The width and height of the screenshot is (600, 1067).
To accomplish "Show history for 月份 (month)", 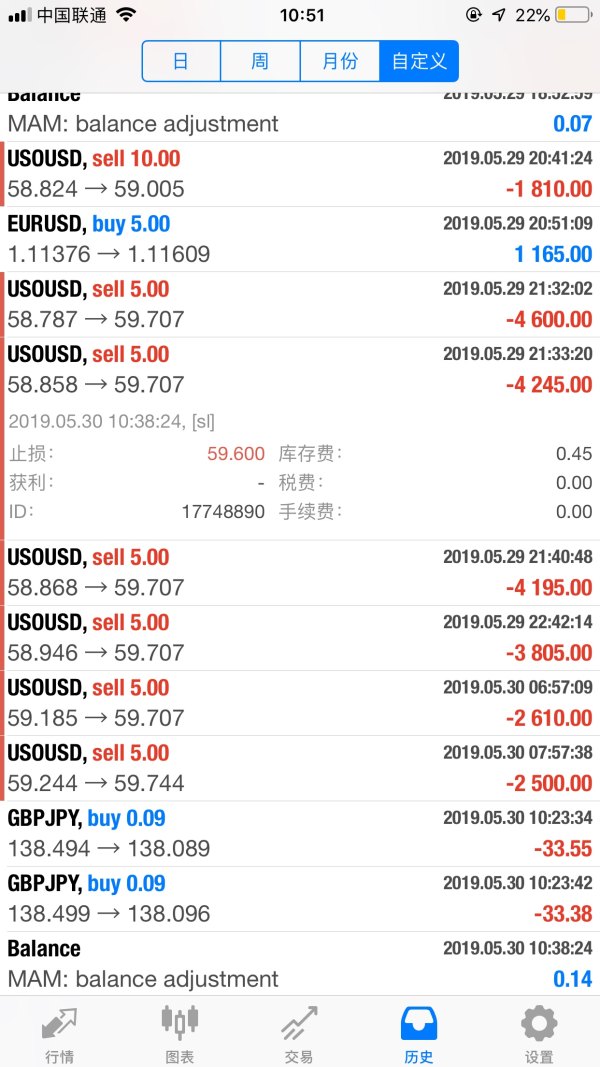I will tap(340, 61).
